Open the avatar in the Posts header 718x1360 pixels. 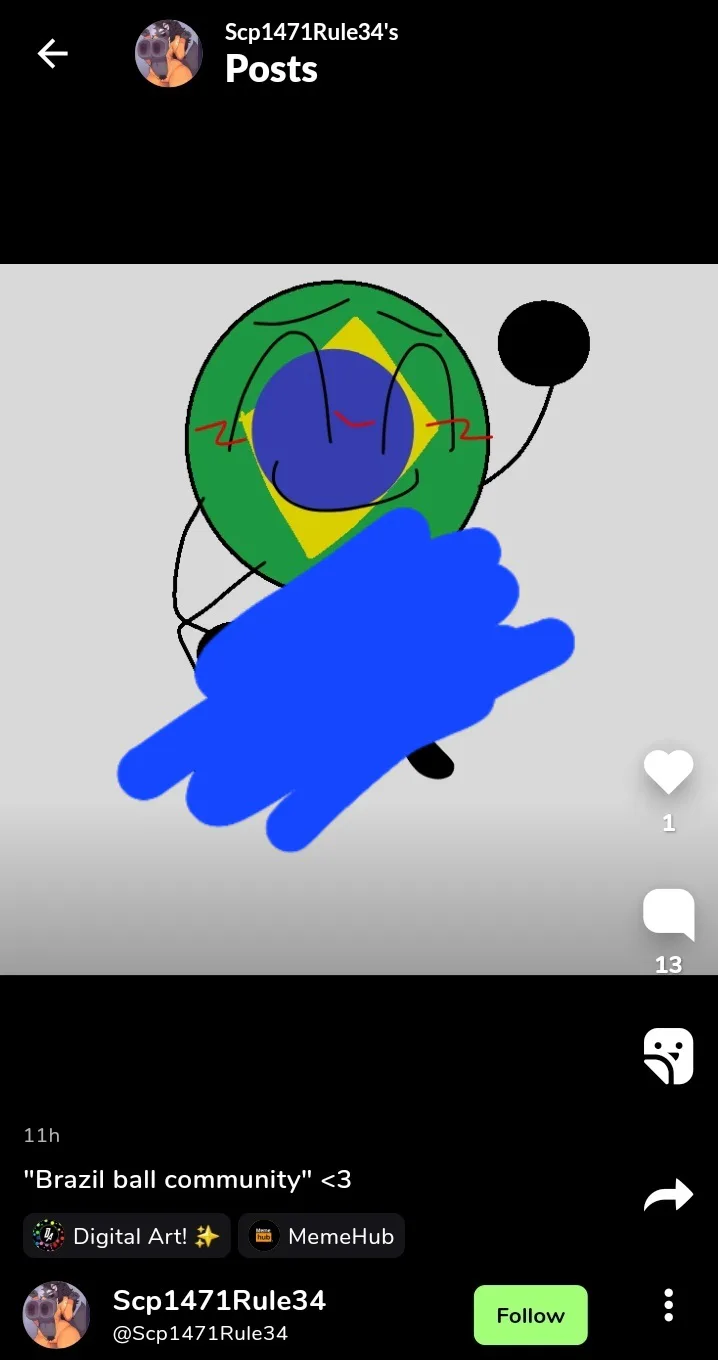tap(169, 54)
